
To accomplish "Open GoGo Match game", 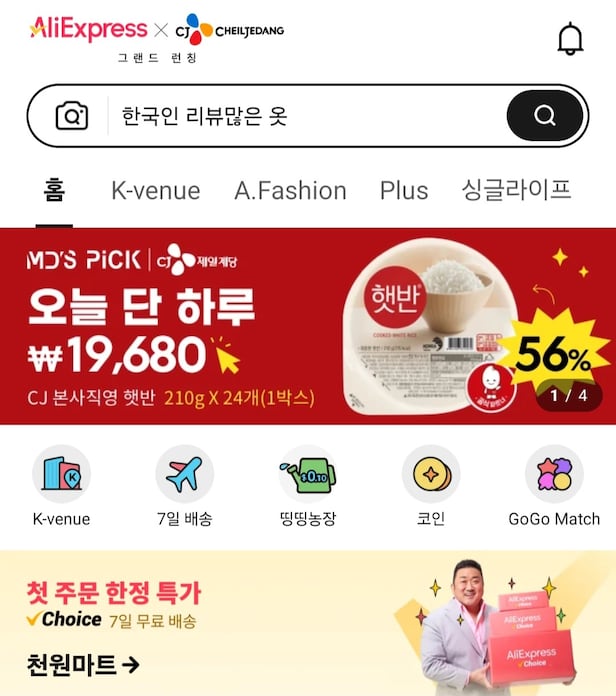I will click(554, 476).
